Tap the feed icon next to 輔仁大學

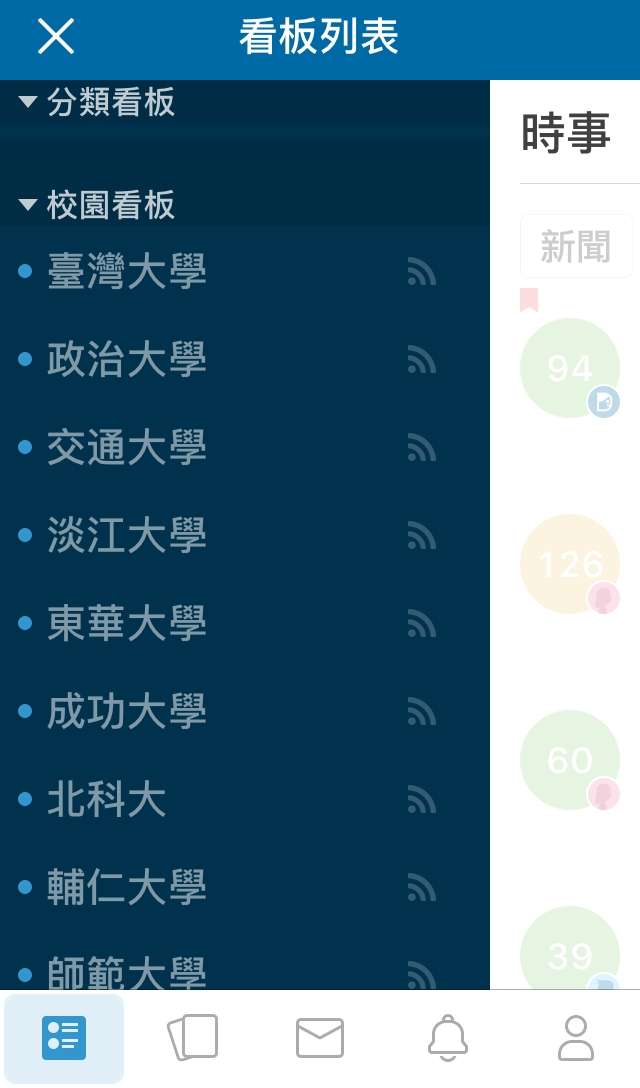422,887
